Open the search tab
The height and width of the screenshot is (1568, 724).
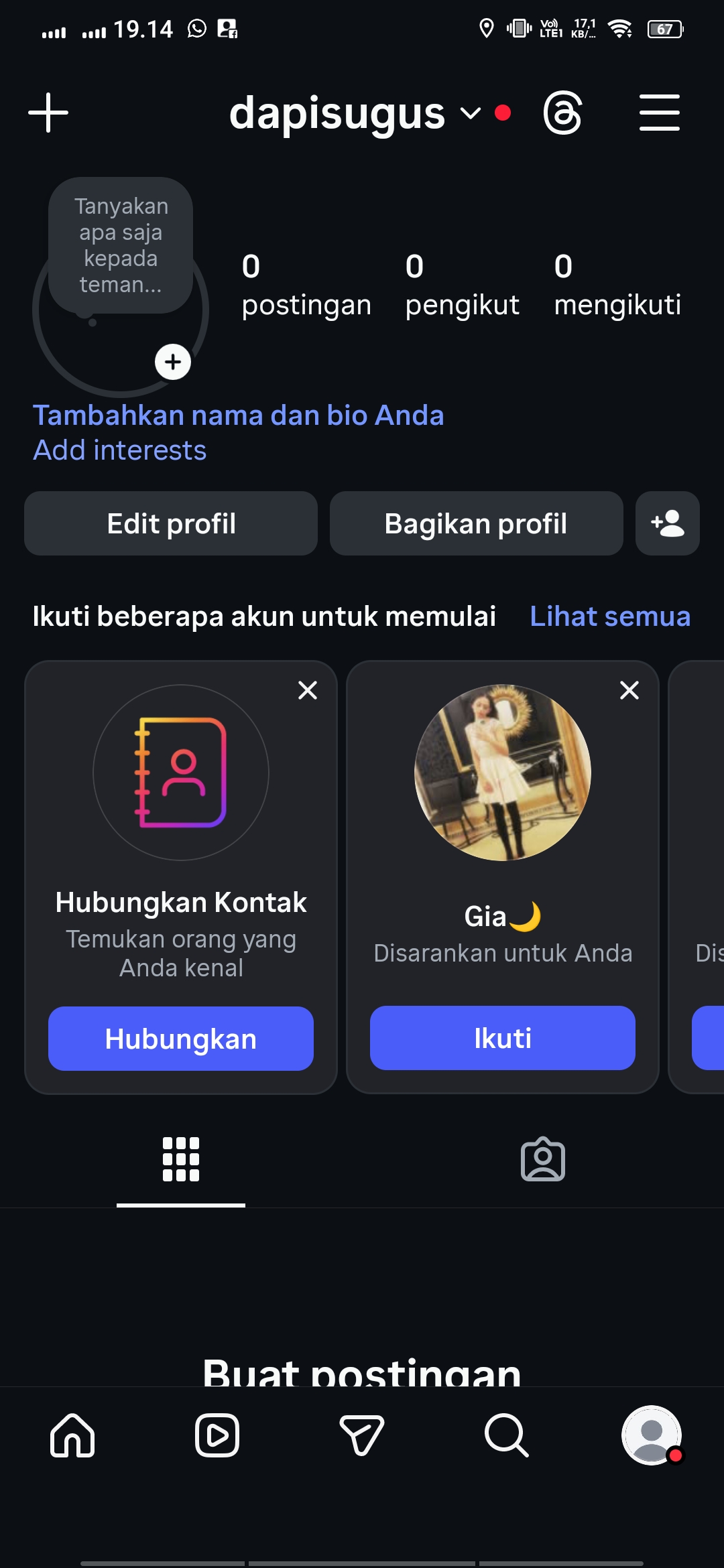506,1435
